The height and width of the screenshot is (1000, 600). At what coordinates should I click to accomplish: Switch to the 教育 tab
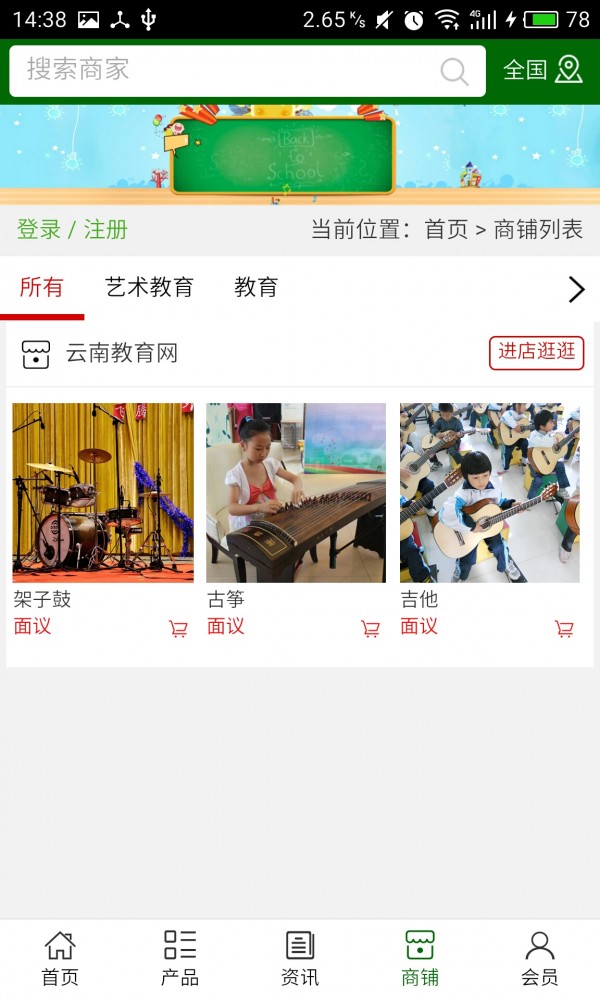coord(256,288)
